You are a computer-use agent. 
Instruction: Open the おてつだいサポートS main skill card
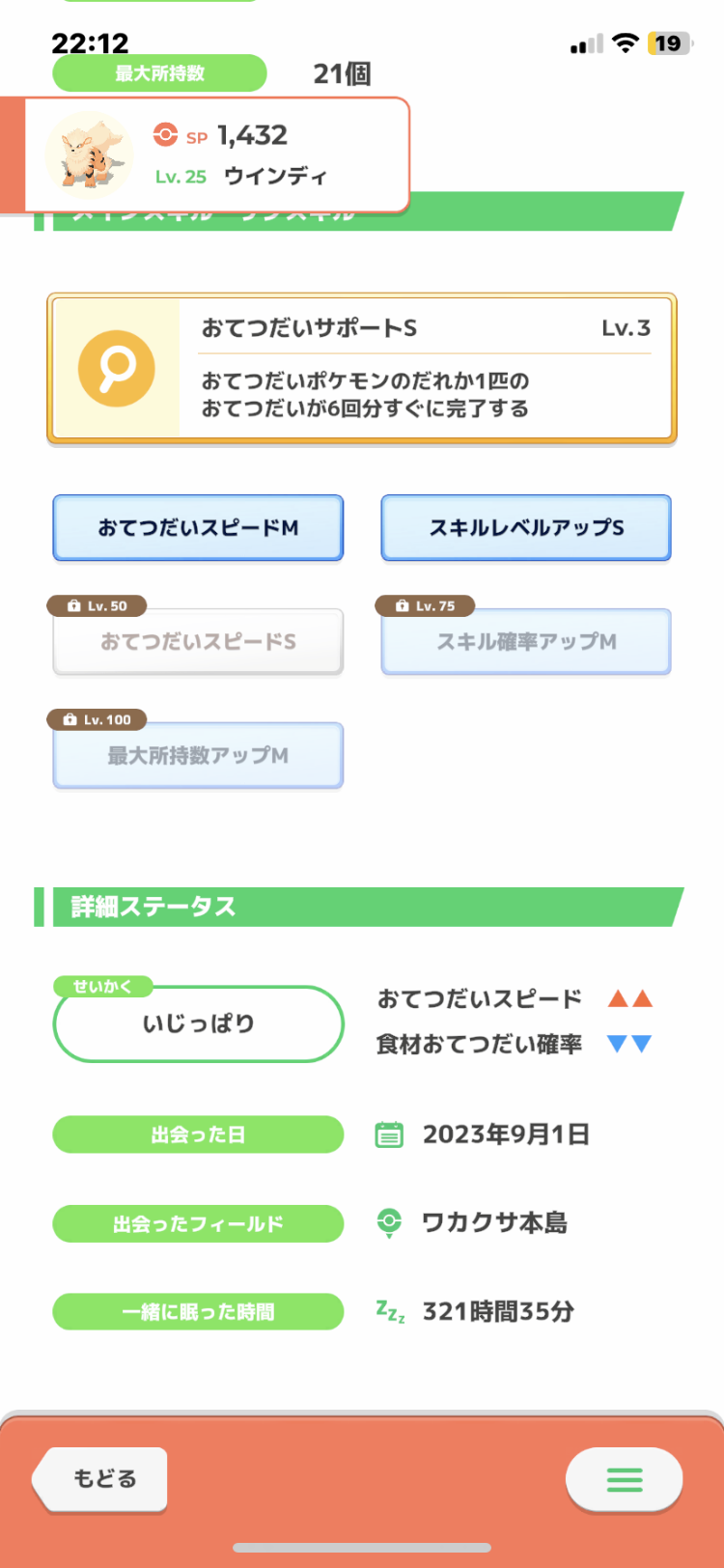pyautogui.click(x=362, y=369)
